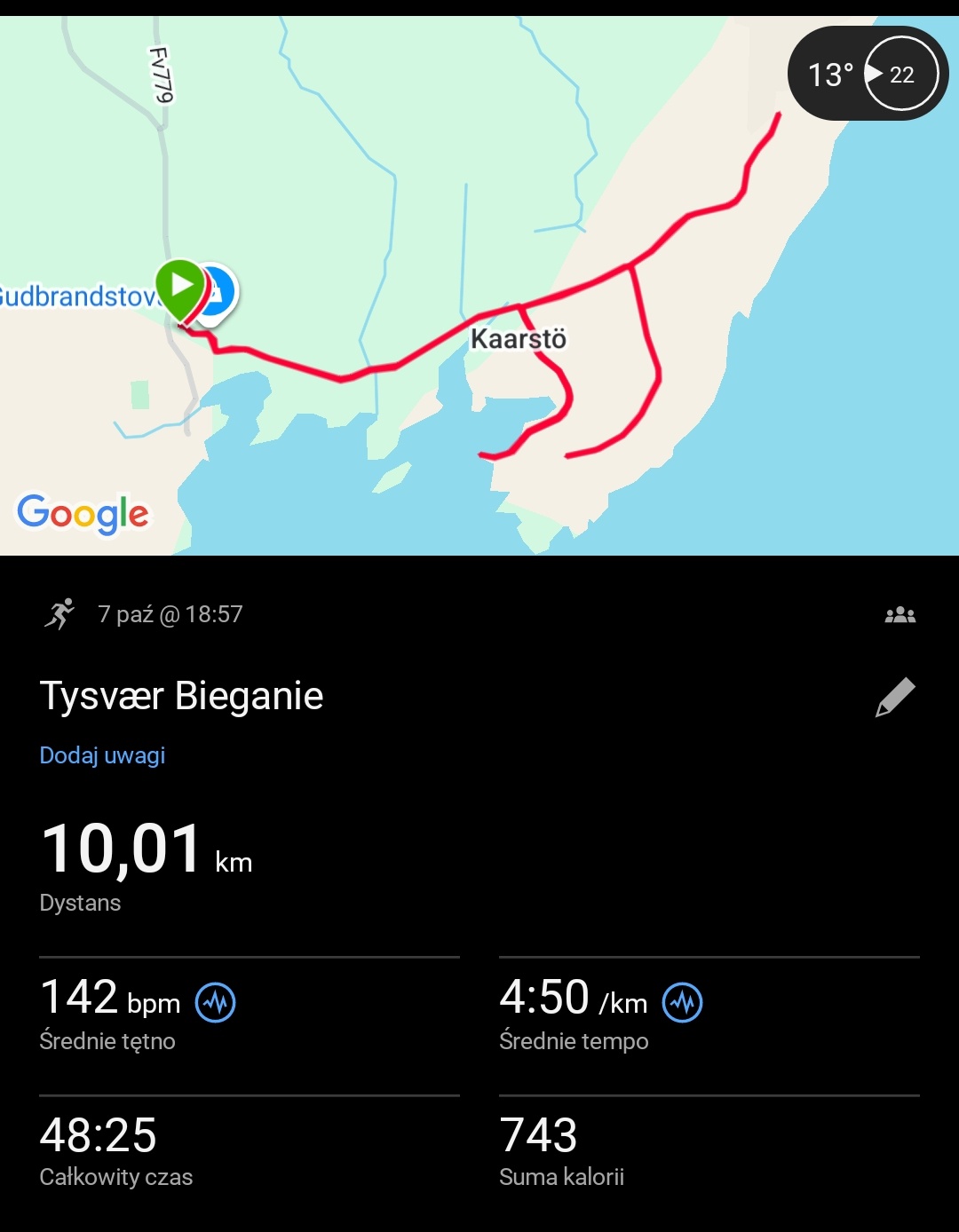Tap the insights icon beside 4:50 /km
The height and width of the screenshot is (1232, 959).
682,1003
